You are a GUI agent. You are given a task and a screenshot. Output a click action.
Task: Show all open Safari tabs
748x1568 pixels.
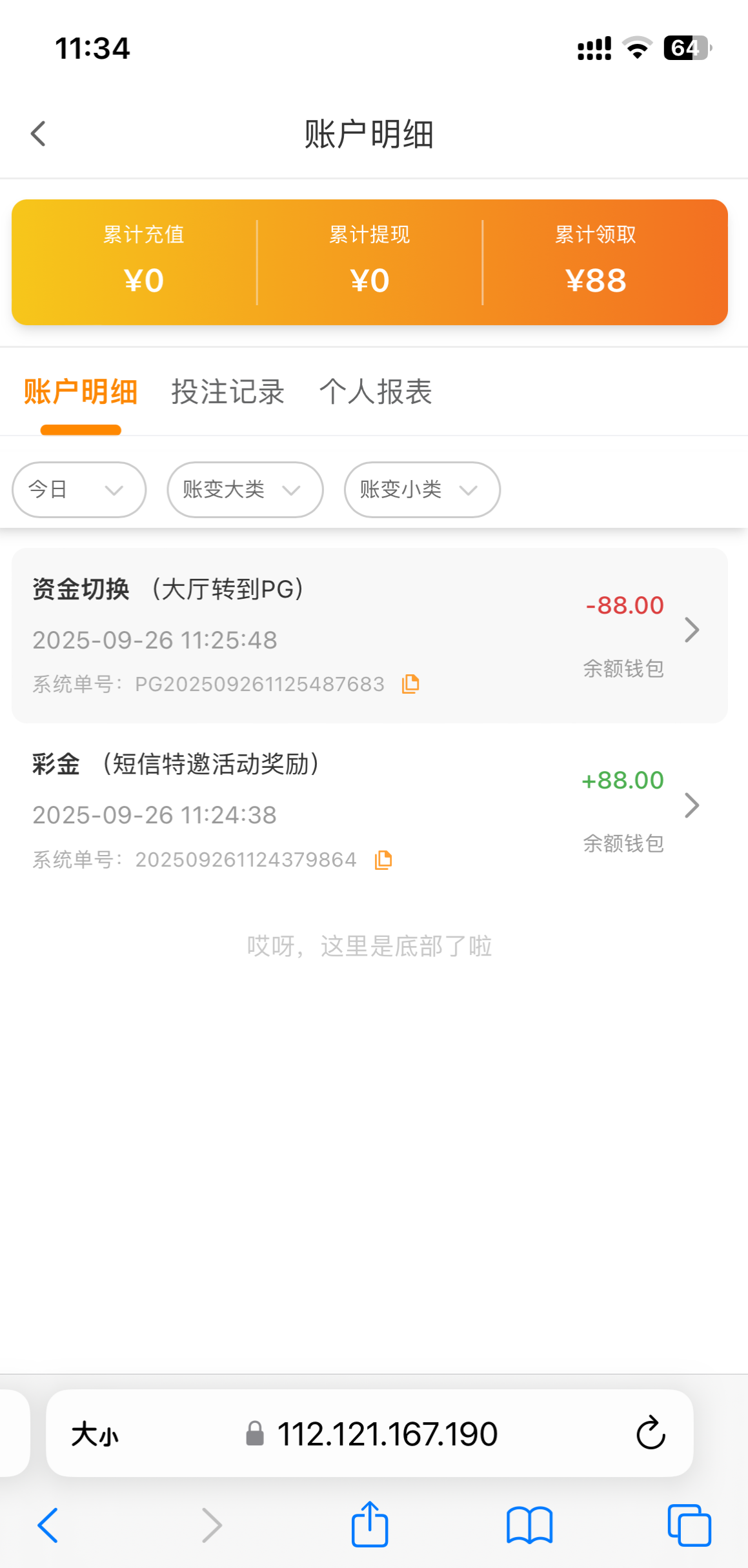click(689, 1525)
